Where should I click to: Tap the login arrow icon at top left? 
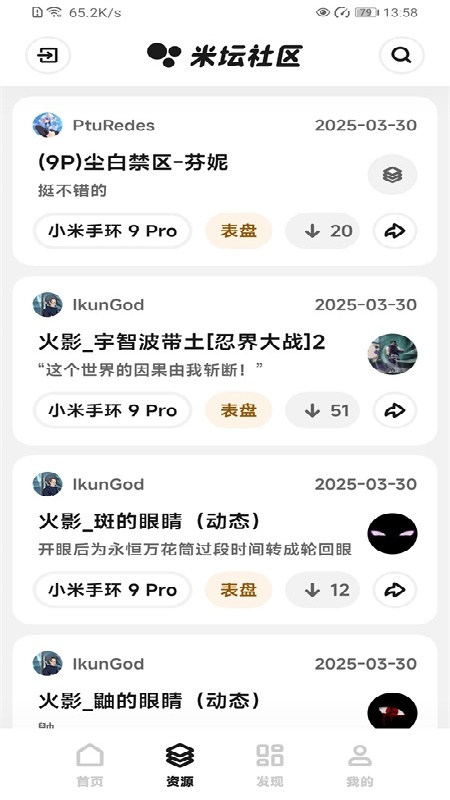point(48,55)
